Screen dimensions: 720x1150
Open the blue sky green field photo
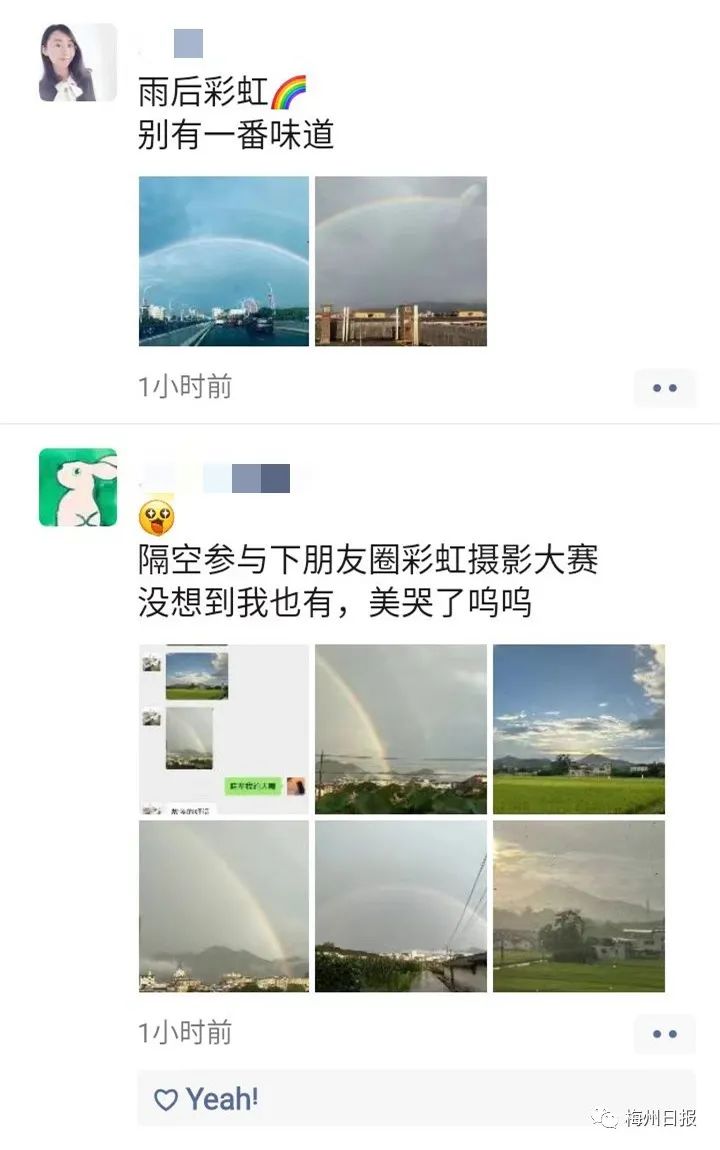[578, 729]
